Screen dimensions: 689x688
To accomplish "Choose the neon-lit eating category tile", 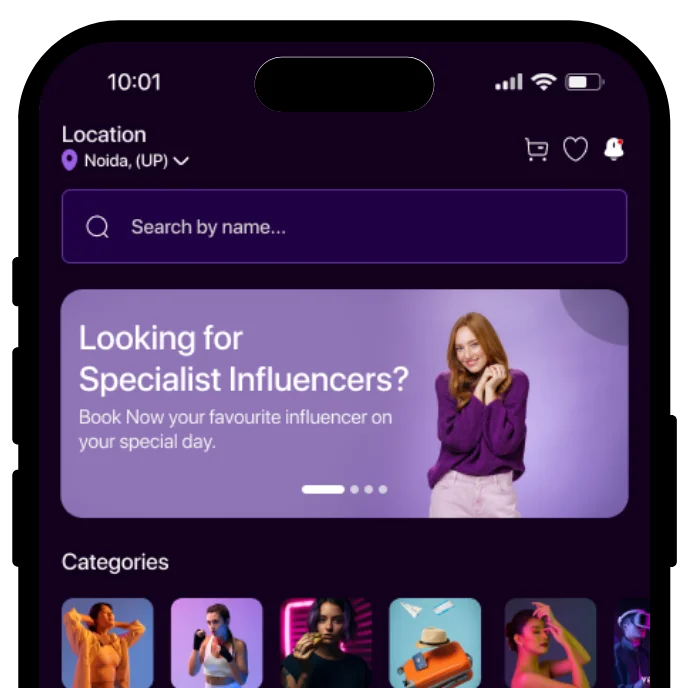I will 326,643.
